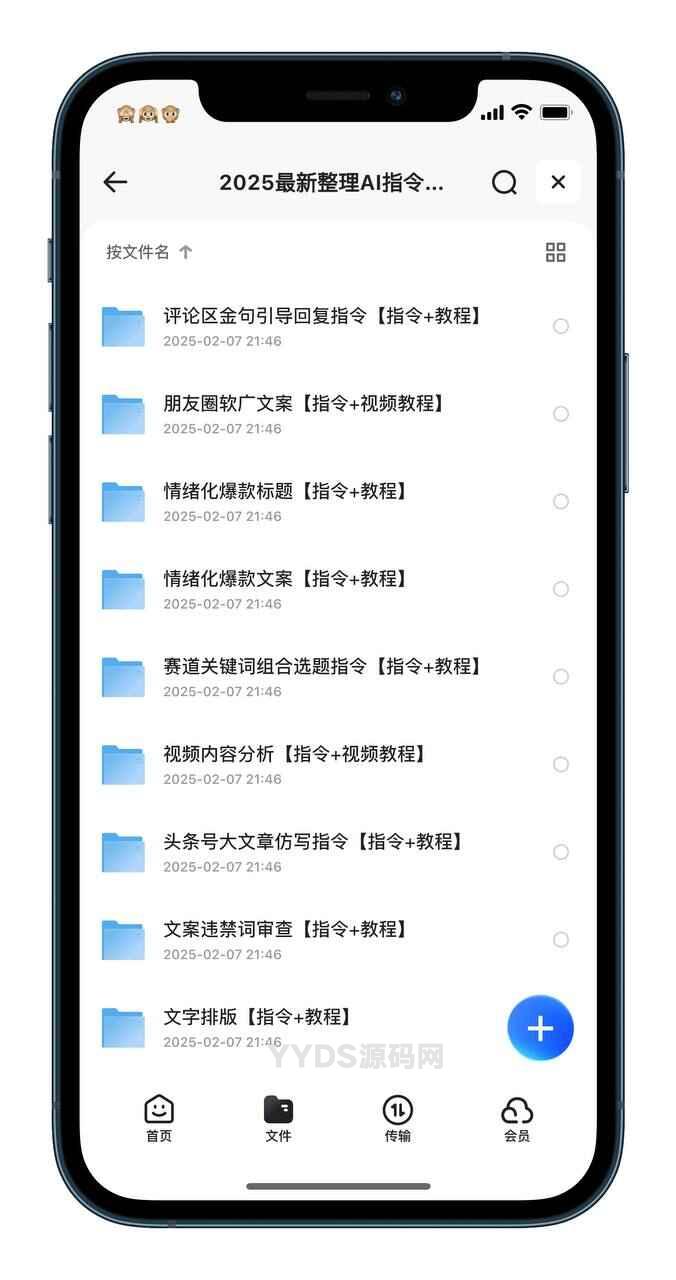Screen dimensions: 676x1280
Task: Select the 头条号大文章仿写指令 checkbox
Action: point(561,852)
